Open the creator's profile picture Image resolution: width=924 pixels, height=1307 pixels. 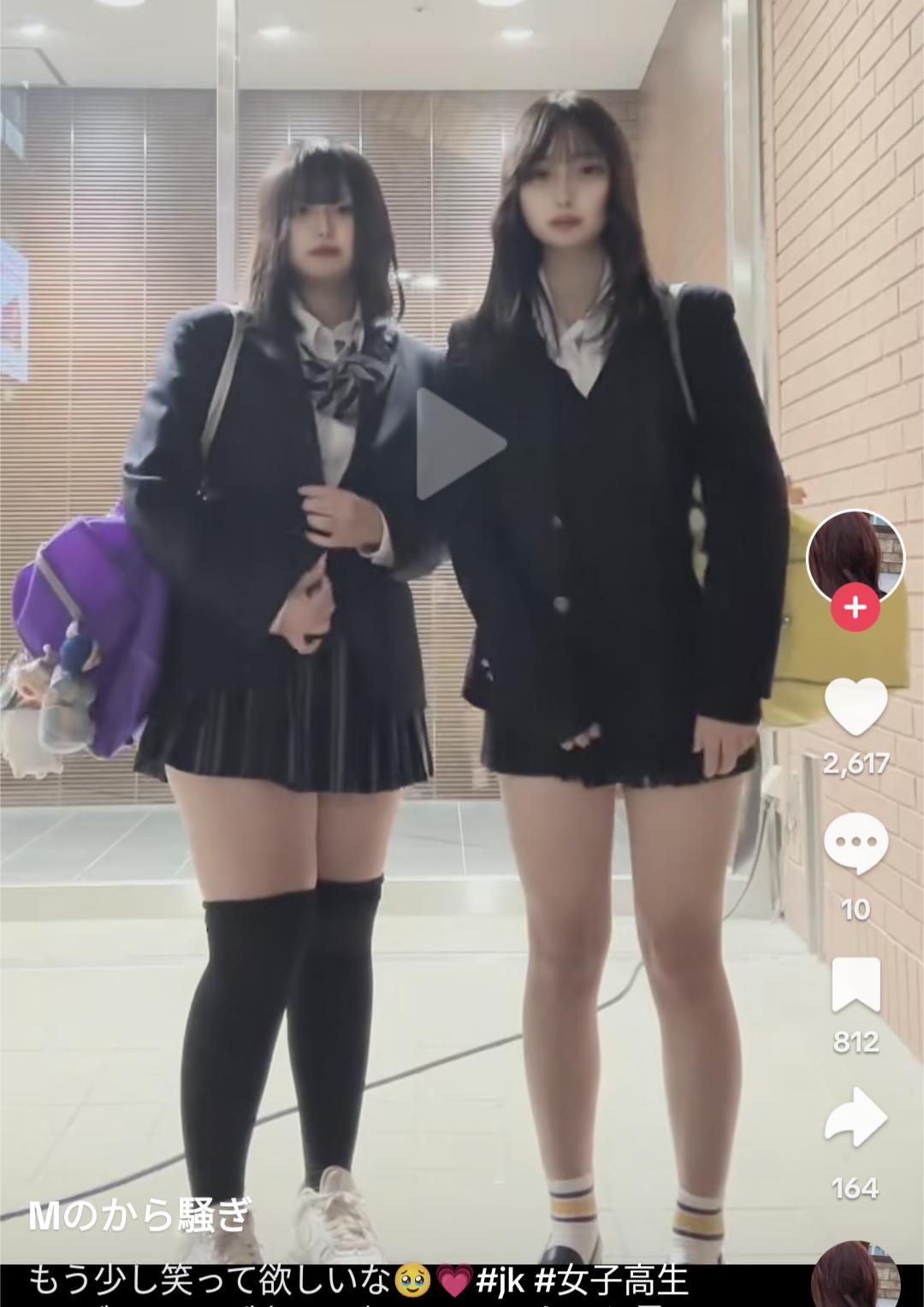coord(855,558)
